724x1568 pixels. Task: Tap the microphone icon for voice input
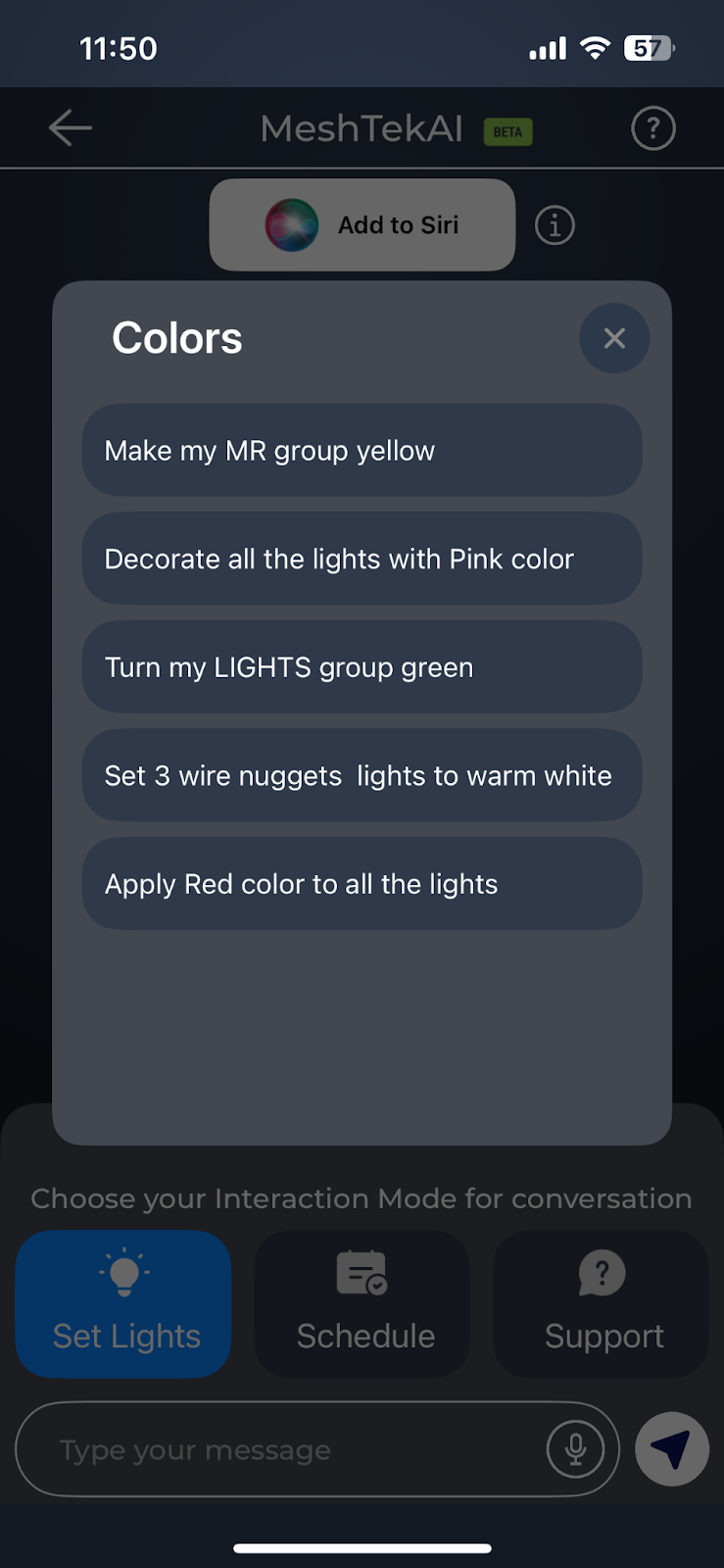(x=575, y=1449)
